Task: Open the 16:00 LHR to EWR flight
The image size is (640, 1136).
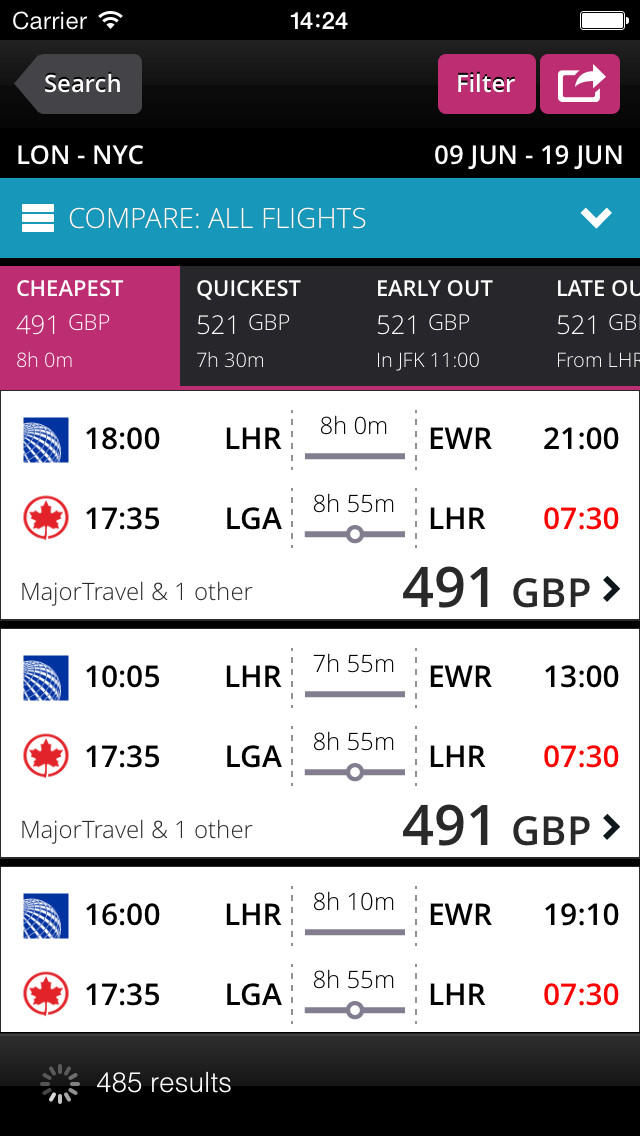Action: pyautogui.click(x=320, y=950)
